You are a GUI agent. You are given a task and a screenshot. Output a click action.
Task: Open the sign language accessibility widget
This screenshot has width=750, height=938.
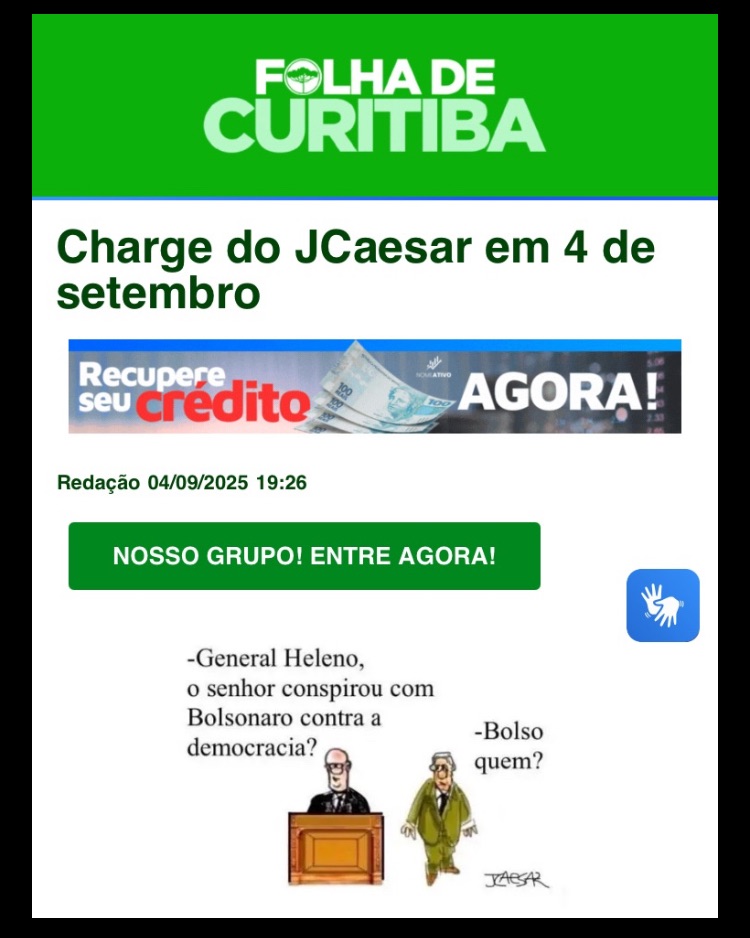(x=663, y=605)
